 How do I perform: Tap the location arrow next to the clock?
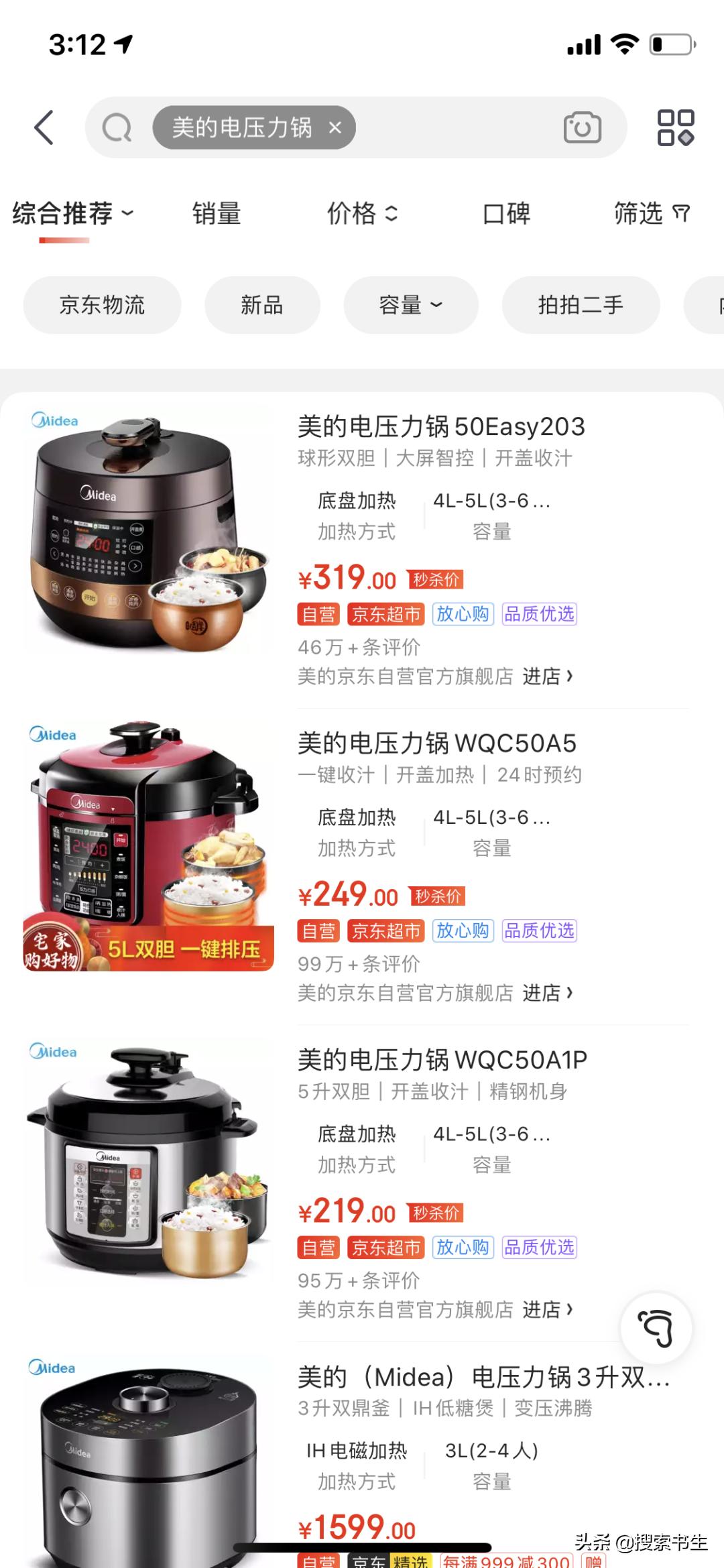(x=123, y=44)
